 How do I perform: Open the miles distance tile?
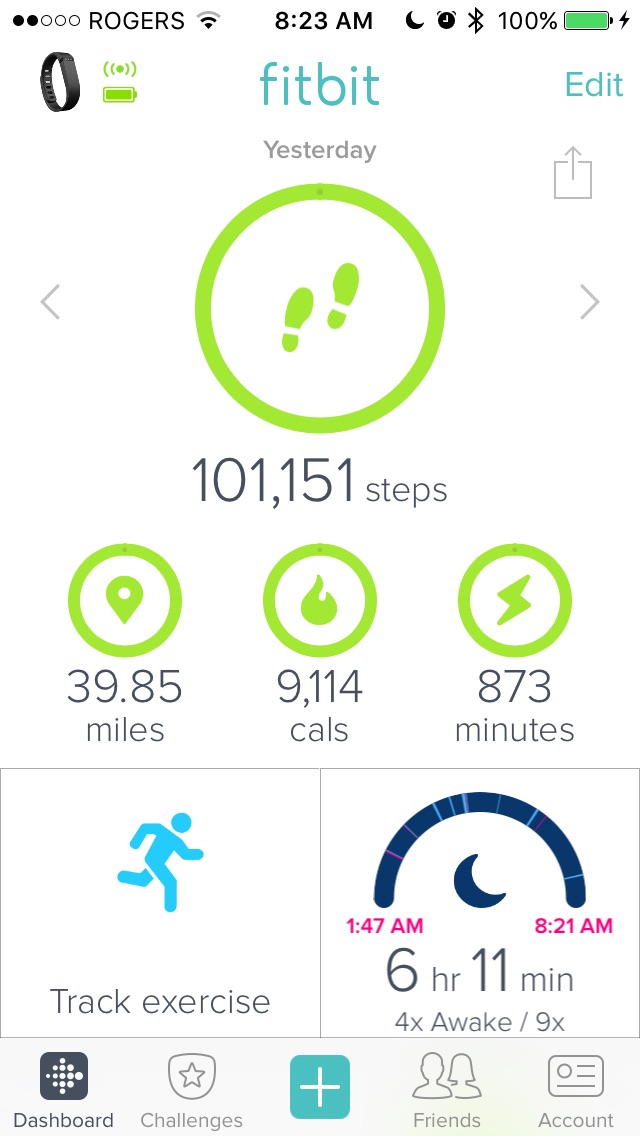click(125, 602)
